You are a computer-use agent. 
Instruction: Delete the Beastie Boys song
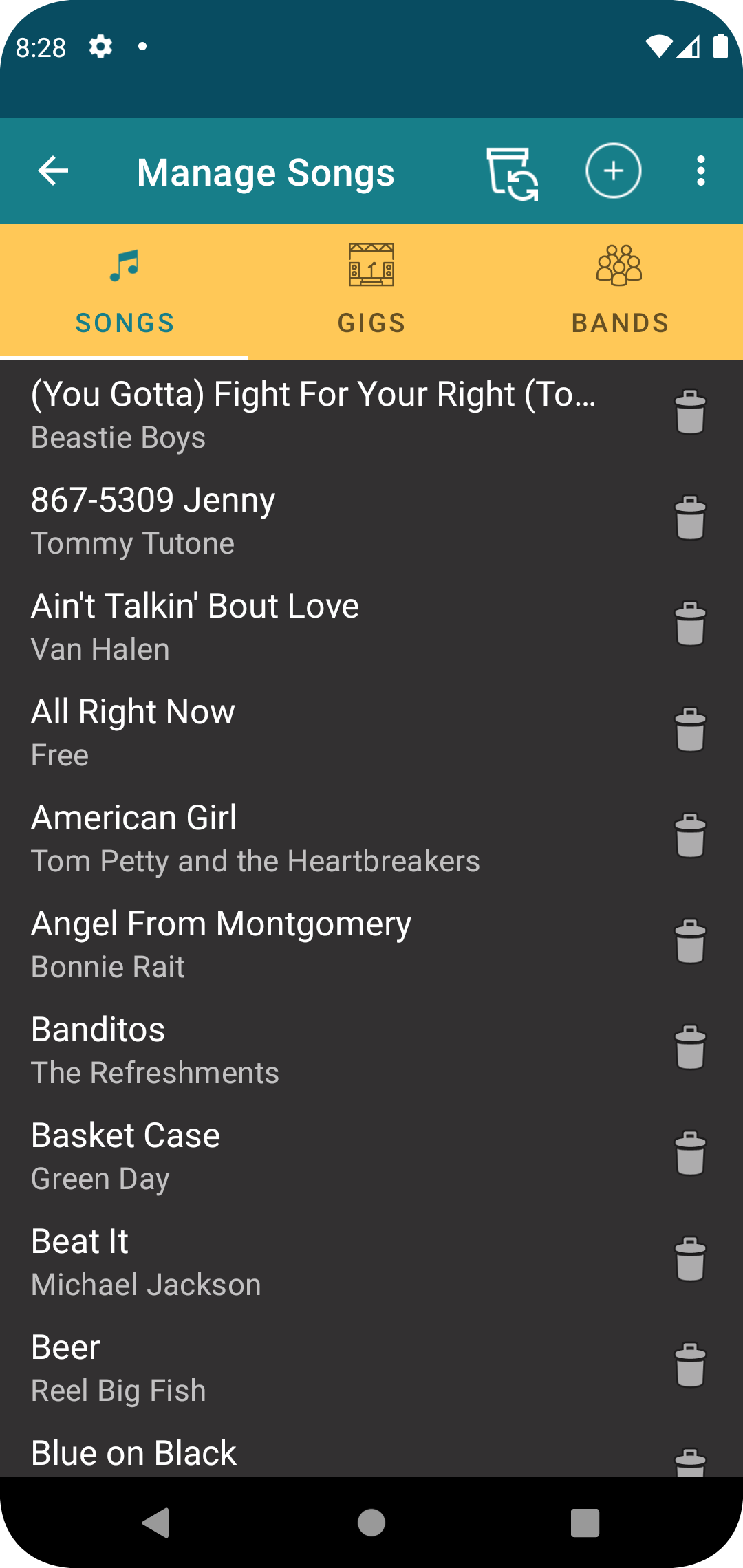(x=690, y=412)
